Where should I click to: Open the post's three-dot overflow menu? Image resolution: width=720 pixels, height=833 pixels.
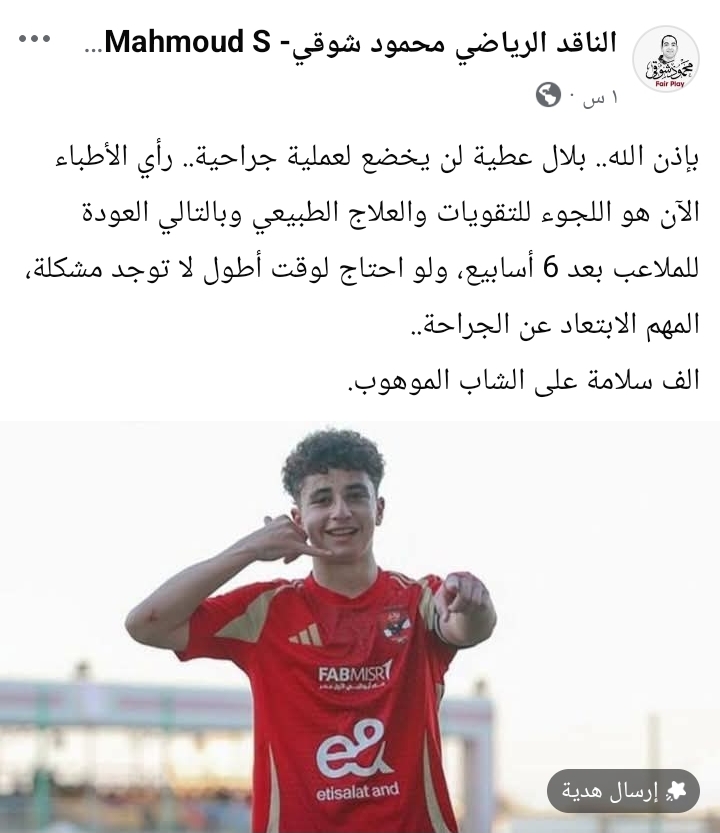point(34,41)
